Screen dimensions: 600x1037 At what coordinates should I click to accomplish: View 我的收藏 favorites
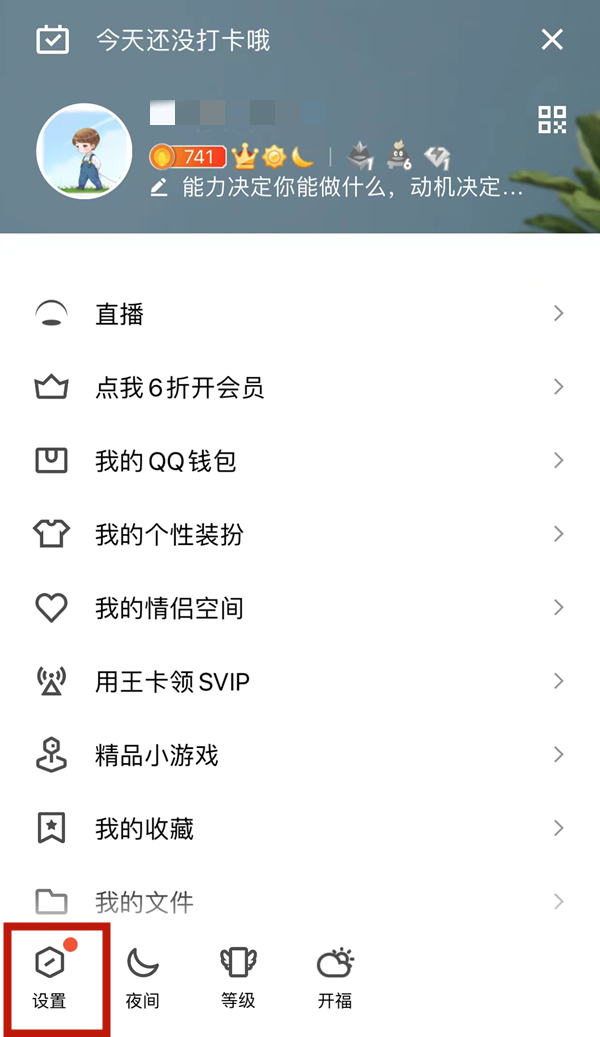[299, 828]
